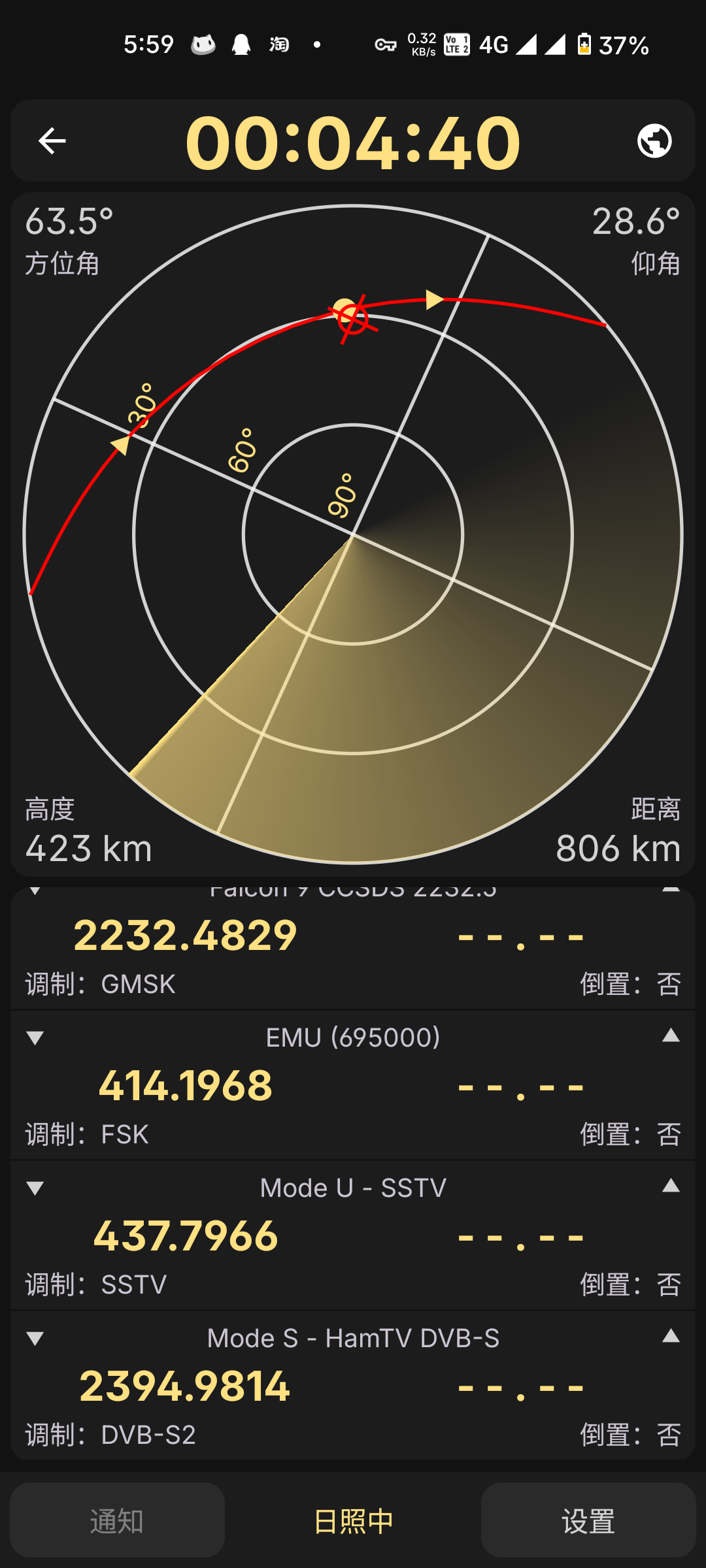Tap up arrow on Mode U - SSTV
Screen dimensions: 706x1568
pos(671,1186)
